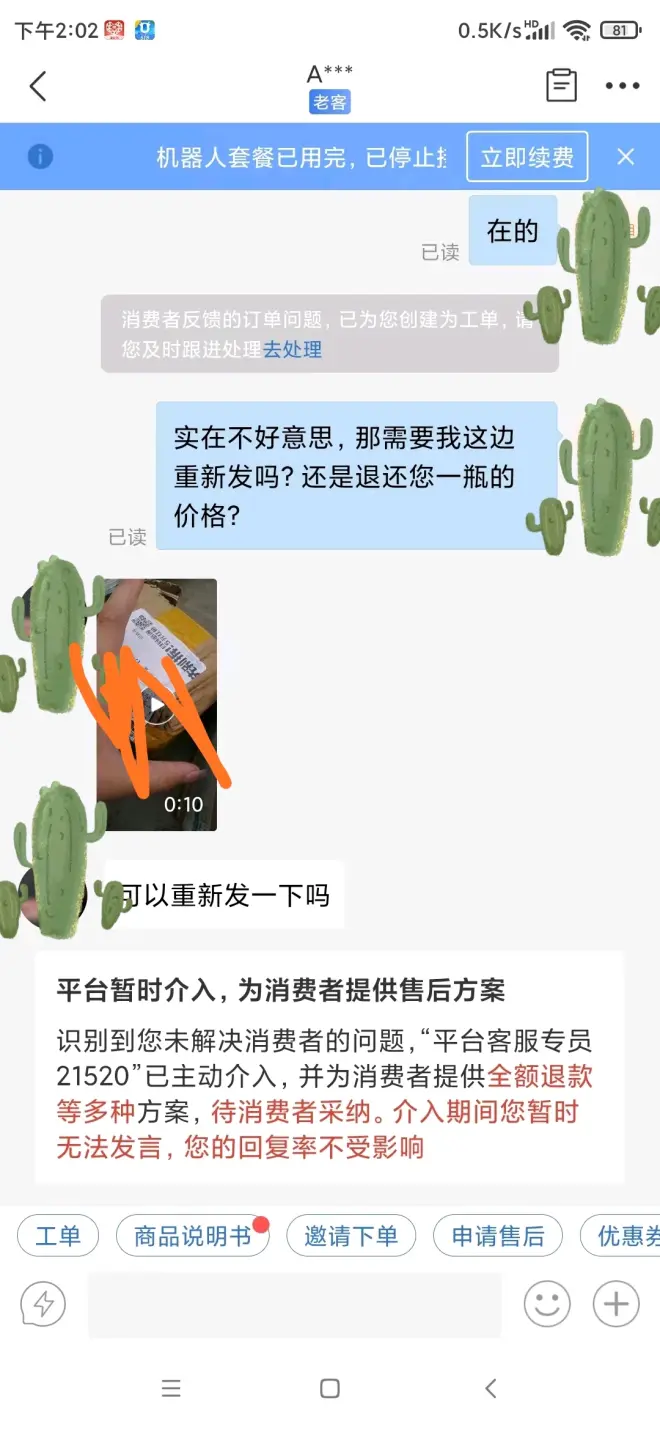This screenshot has height=1430, width=660.
Task: Tap the system home button
Action: click(x=330, y=1388)
